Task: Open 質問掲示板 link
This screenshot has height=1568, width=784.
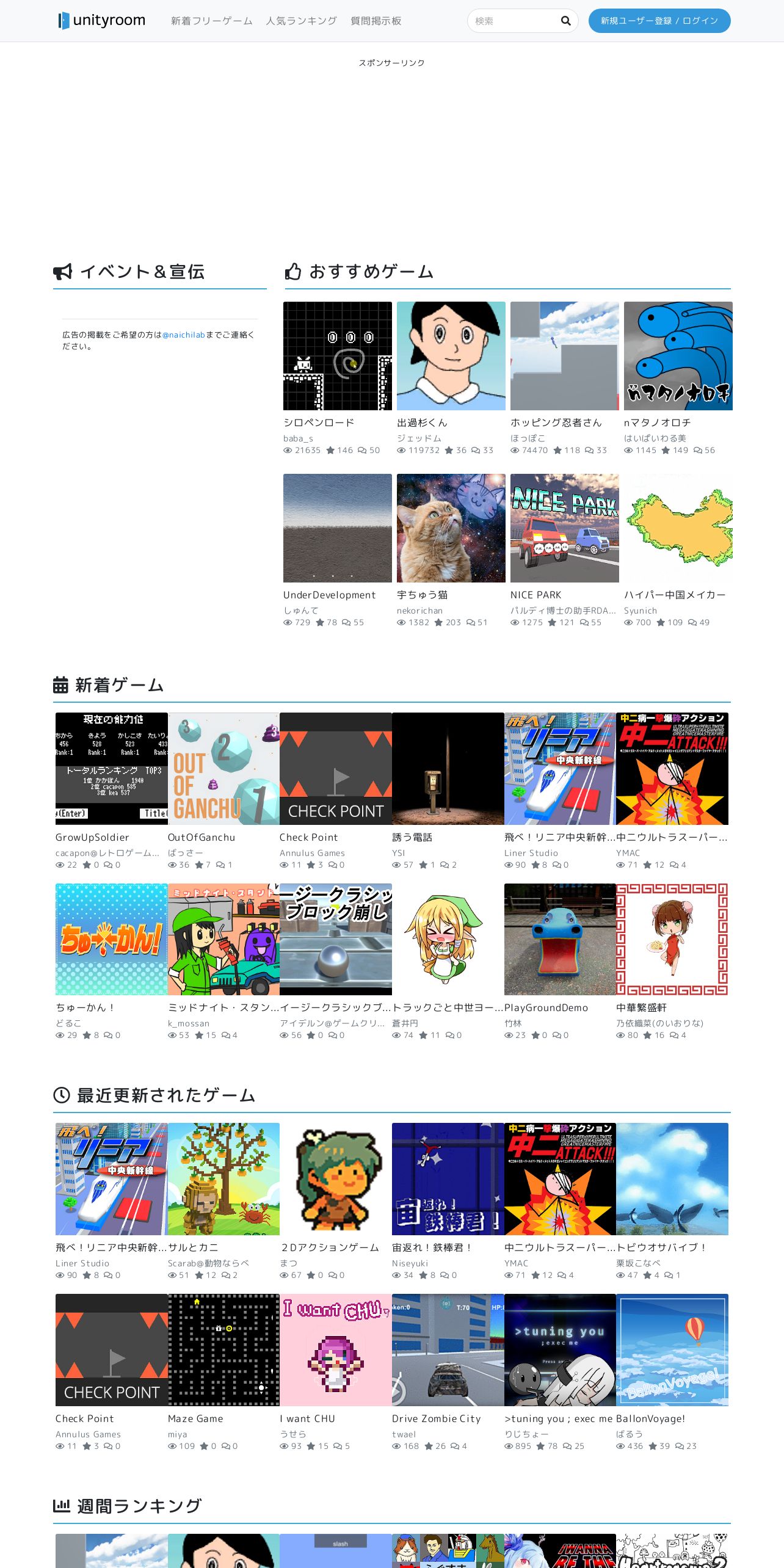Action: click(x=376, y=21)
